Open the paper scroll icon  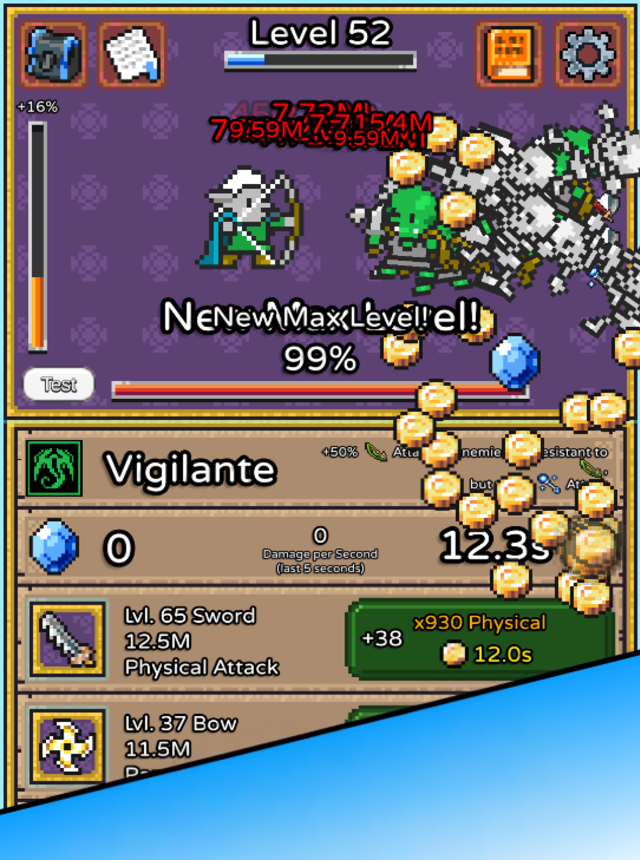point(133,54)
